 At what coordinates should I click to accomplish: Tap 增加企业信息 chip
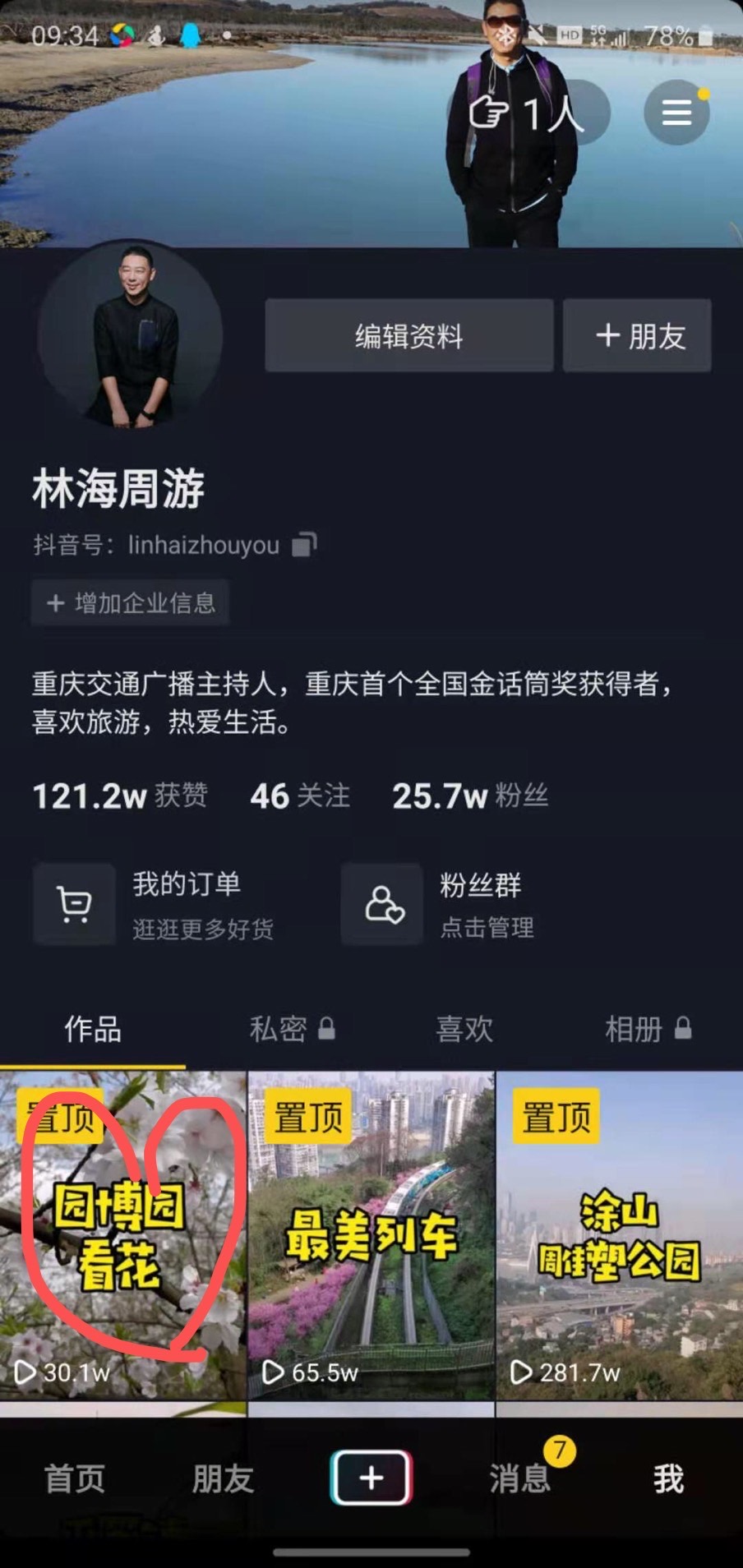point(130,603)
